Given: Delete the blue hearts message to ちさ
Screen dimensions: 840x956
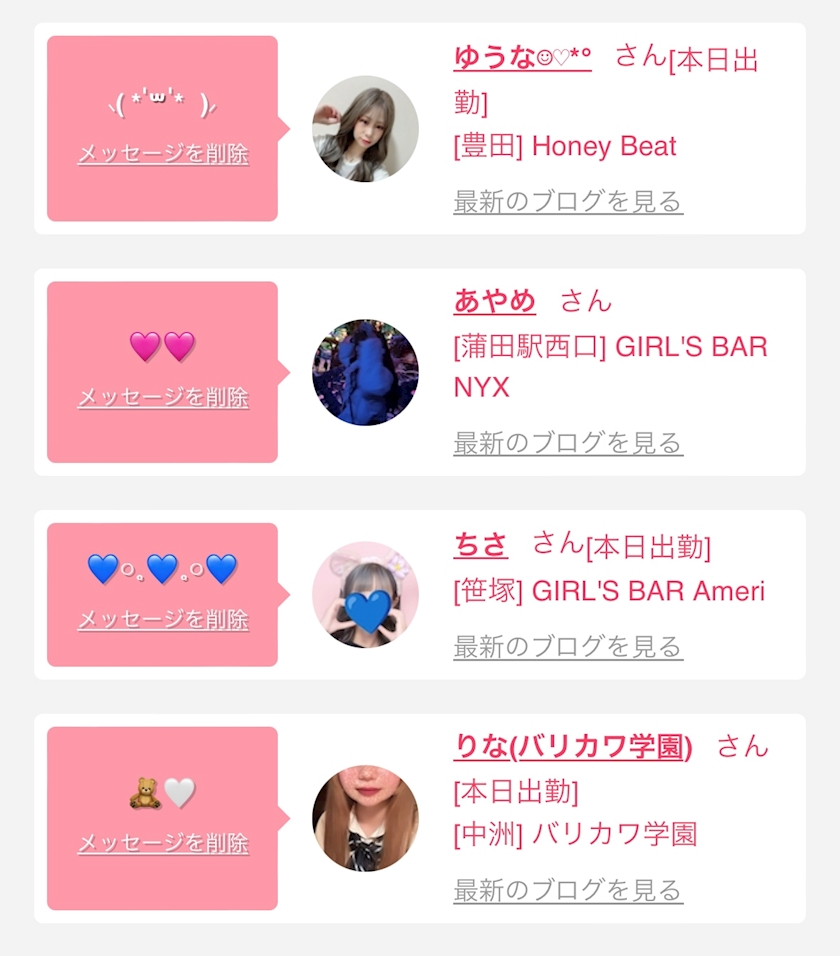Looking at the screenshot, I should (163, 619).
